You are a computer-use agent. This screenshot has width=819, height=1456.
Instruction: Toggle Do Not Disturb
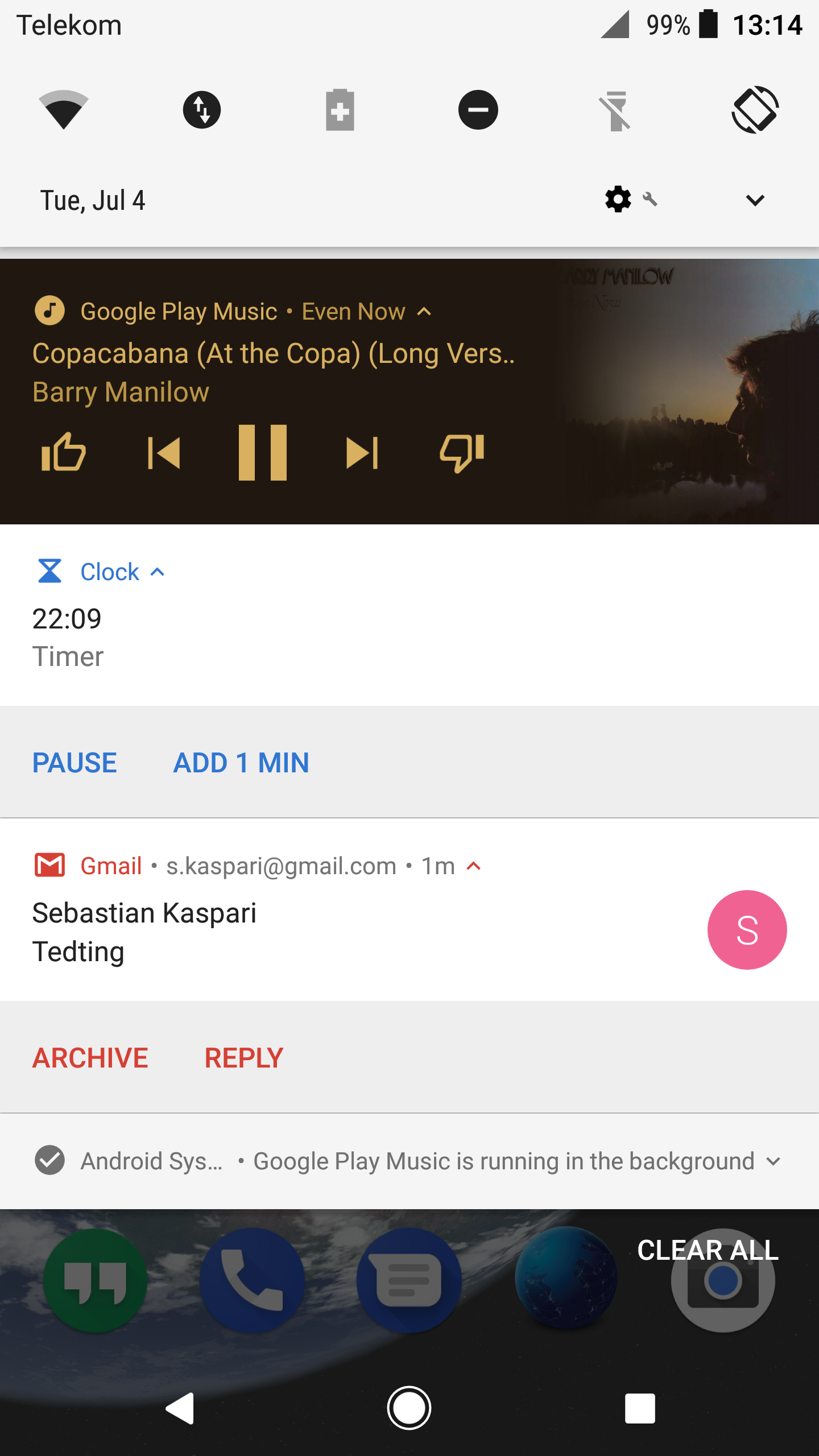478,110
